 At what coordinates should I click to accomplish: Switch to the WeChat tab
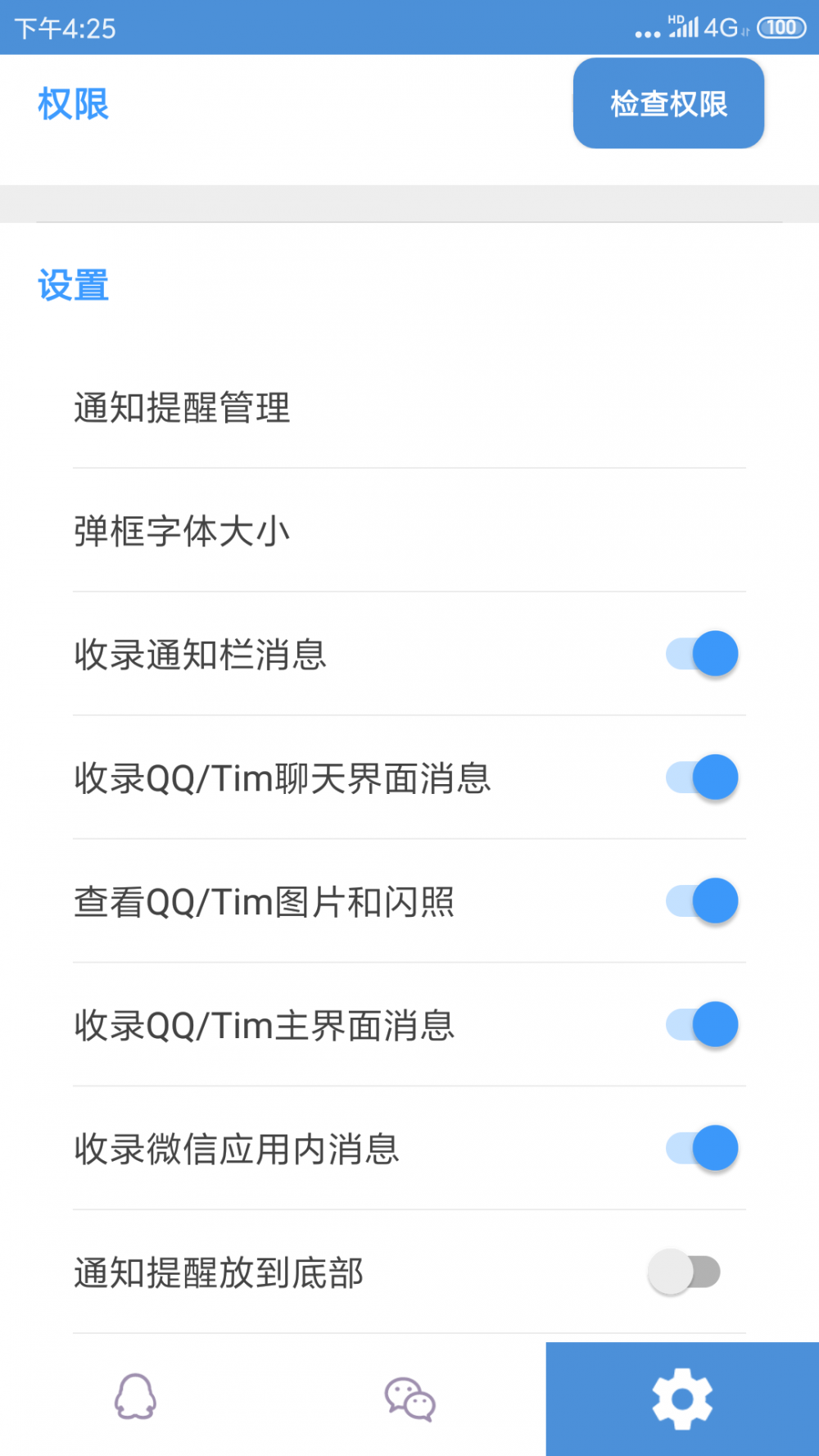(x=409, y=1398)
